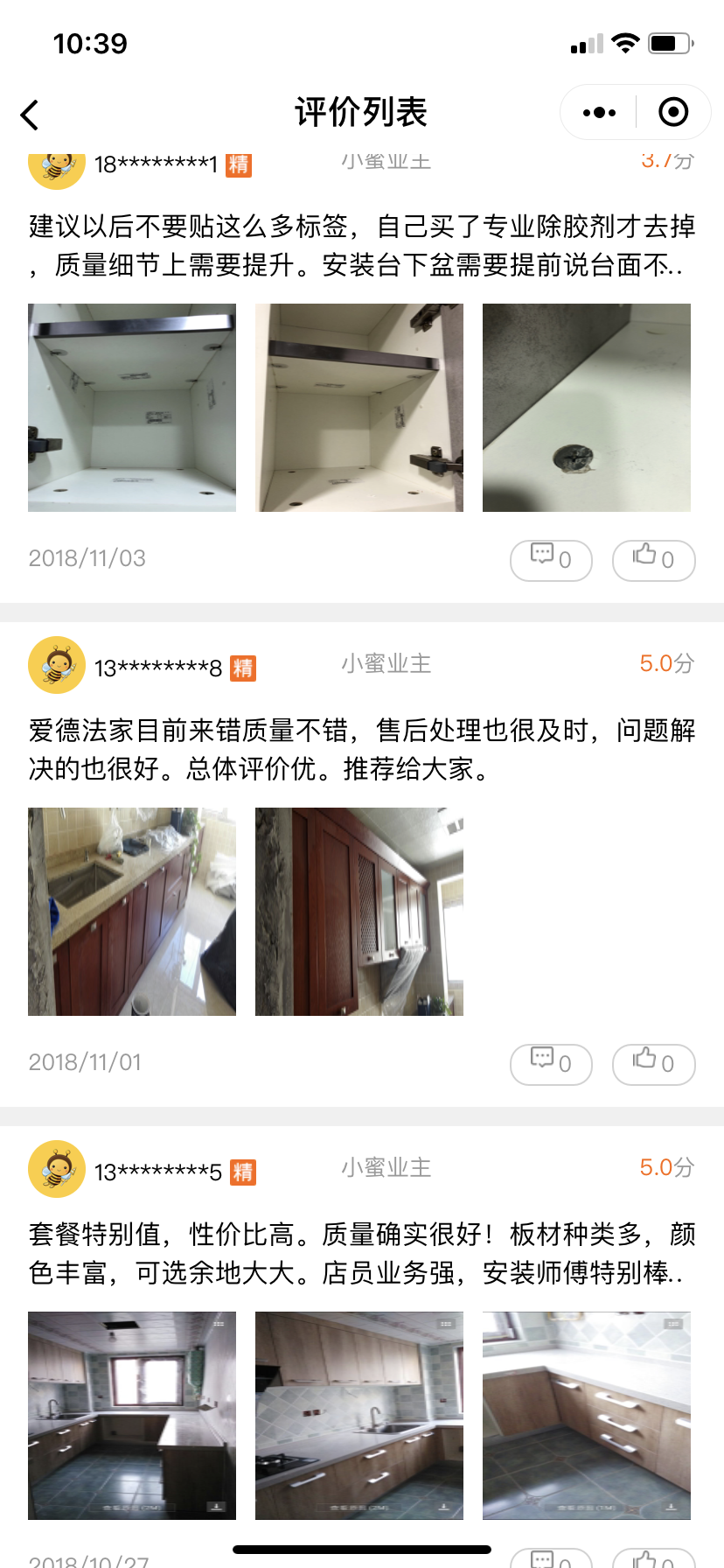View second cabinet photo in the 2018/11/03 review
Screen dimensions: 724x1568
[x=359, y=408]
